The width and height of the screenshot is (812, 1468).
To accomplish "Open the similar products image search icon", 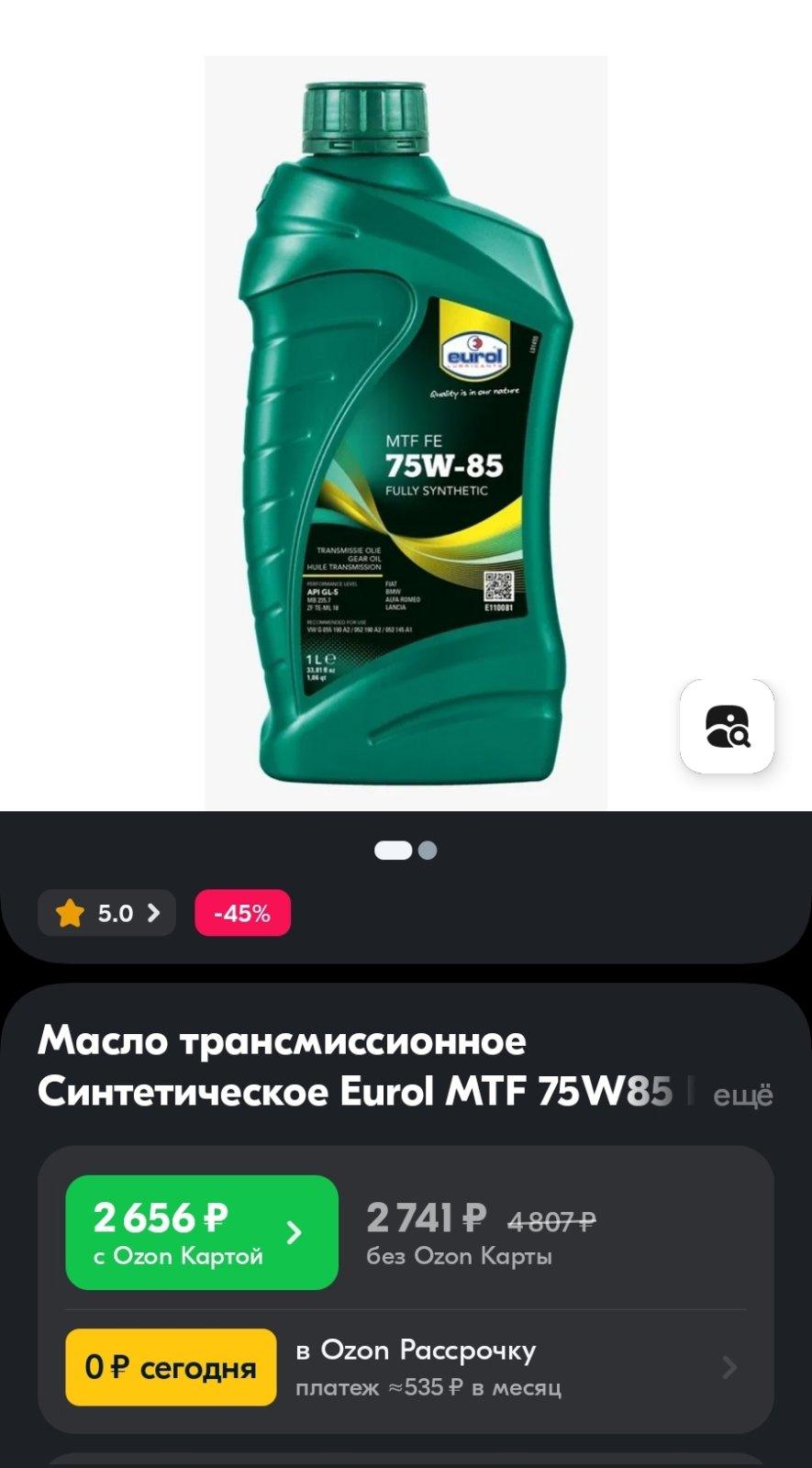I will 727,726.
